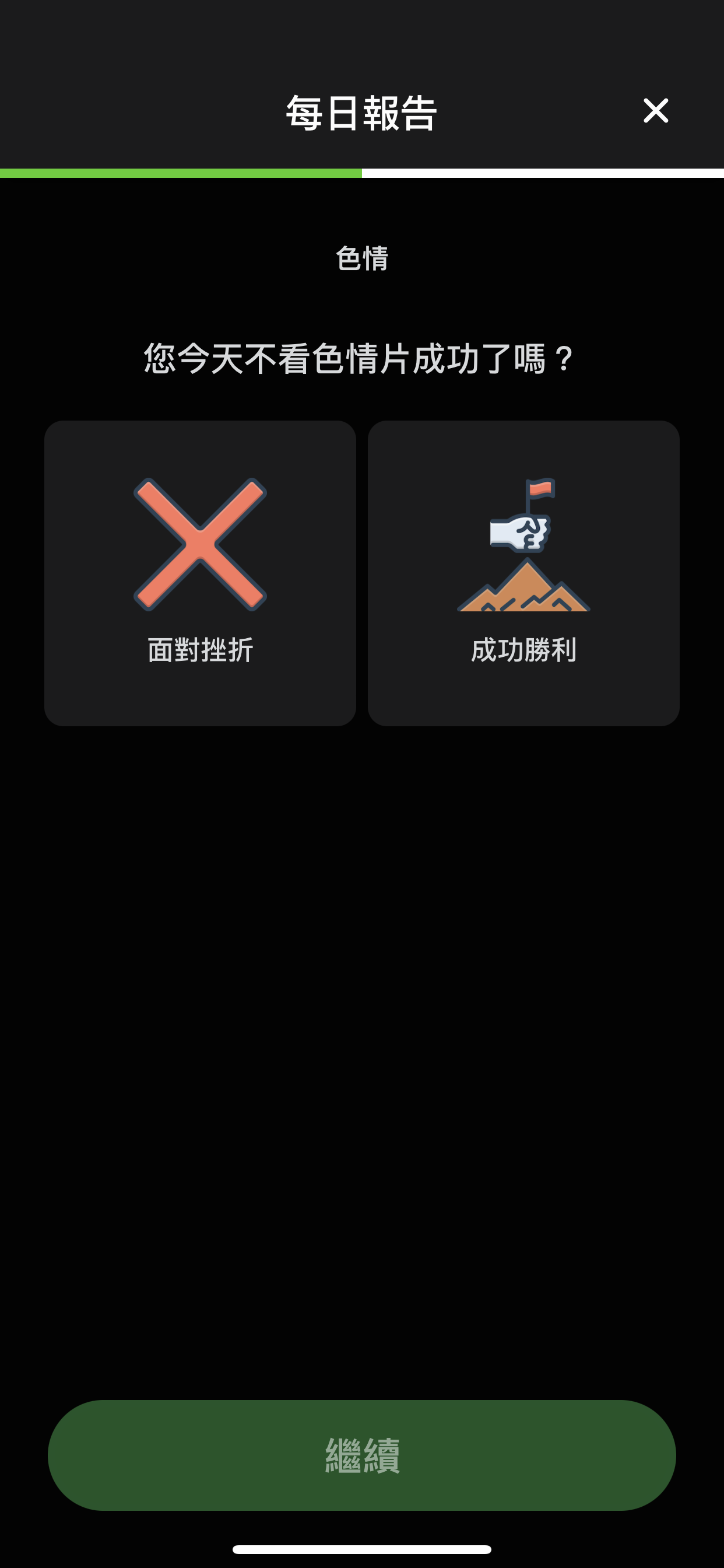Tap the 繼續 button
Screen dimensions: 724x1568
tap(362, 1455)
